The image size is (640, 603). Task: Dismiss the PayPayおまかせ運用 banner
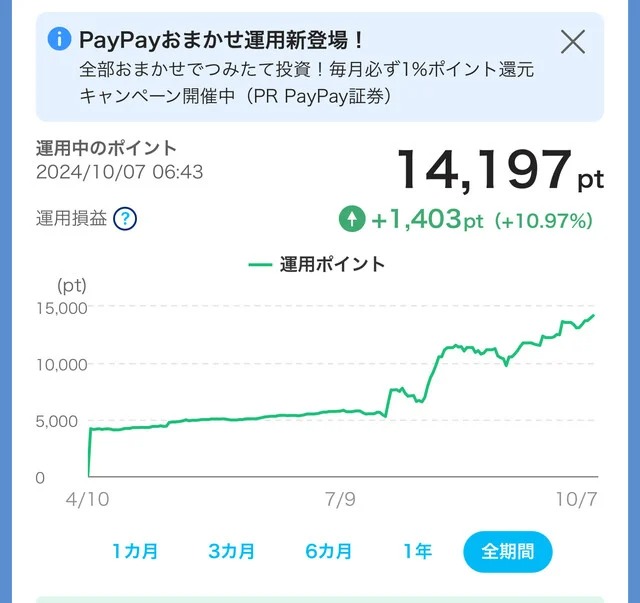point(573,42)
